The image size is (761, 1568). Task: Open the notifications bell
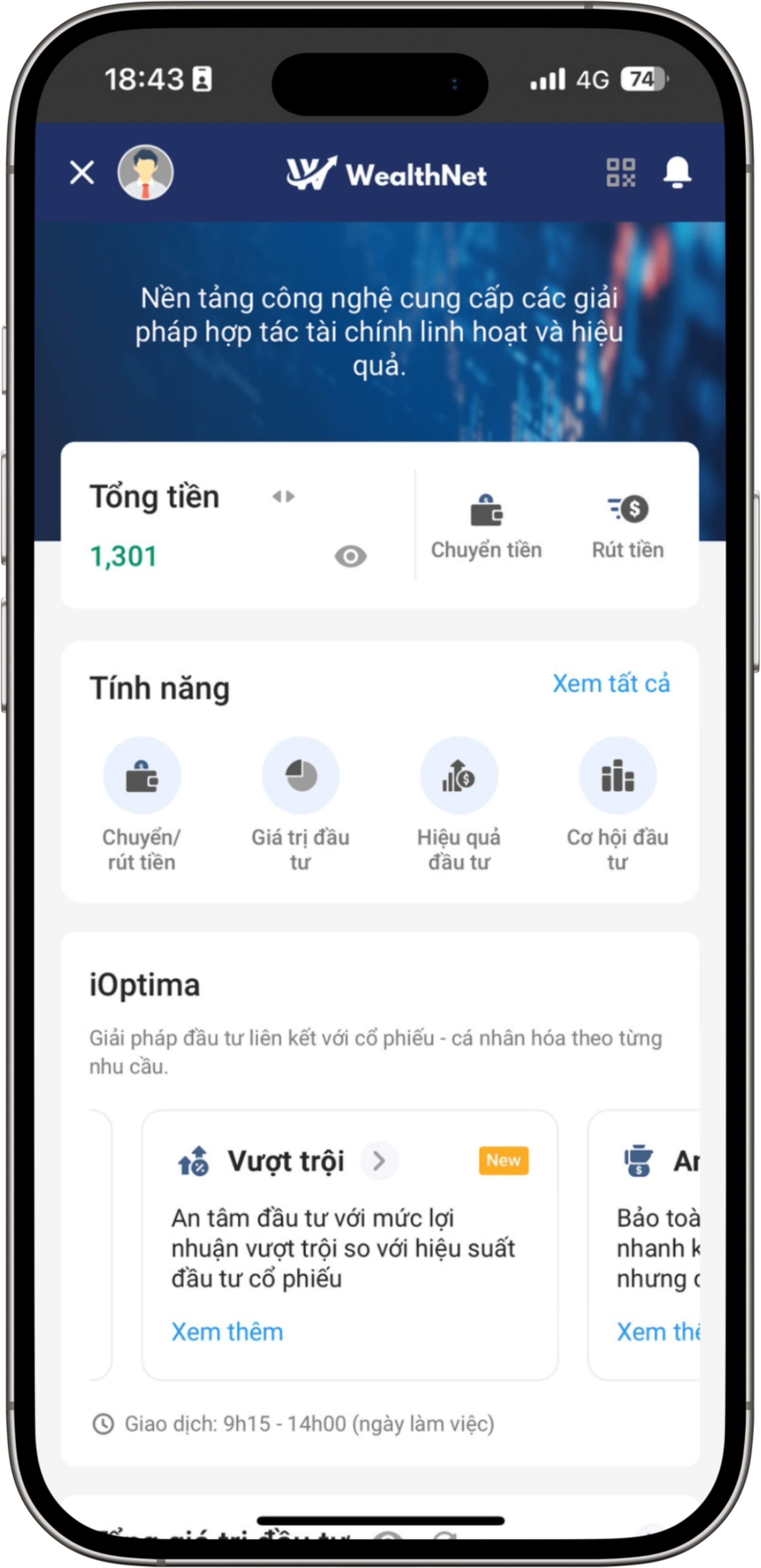[x=677, y=172]
